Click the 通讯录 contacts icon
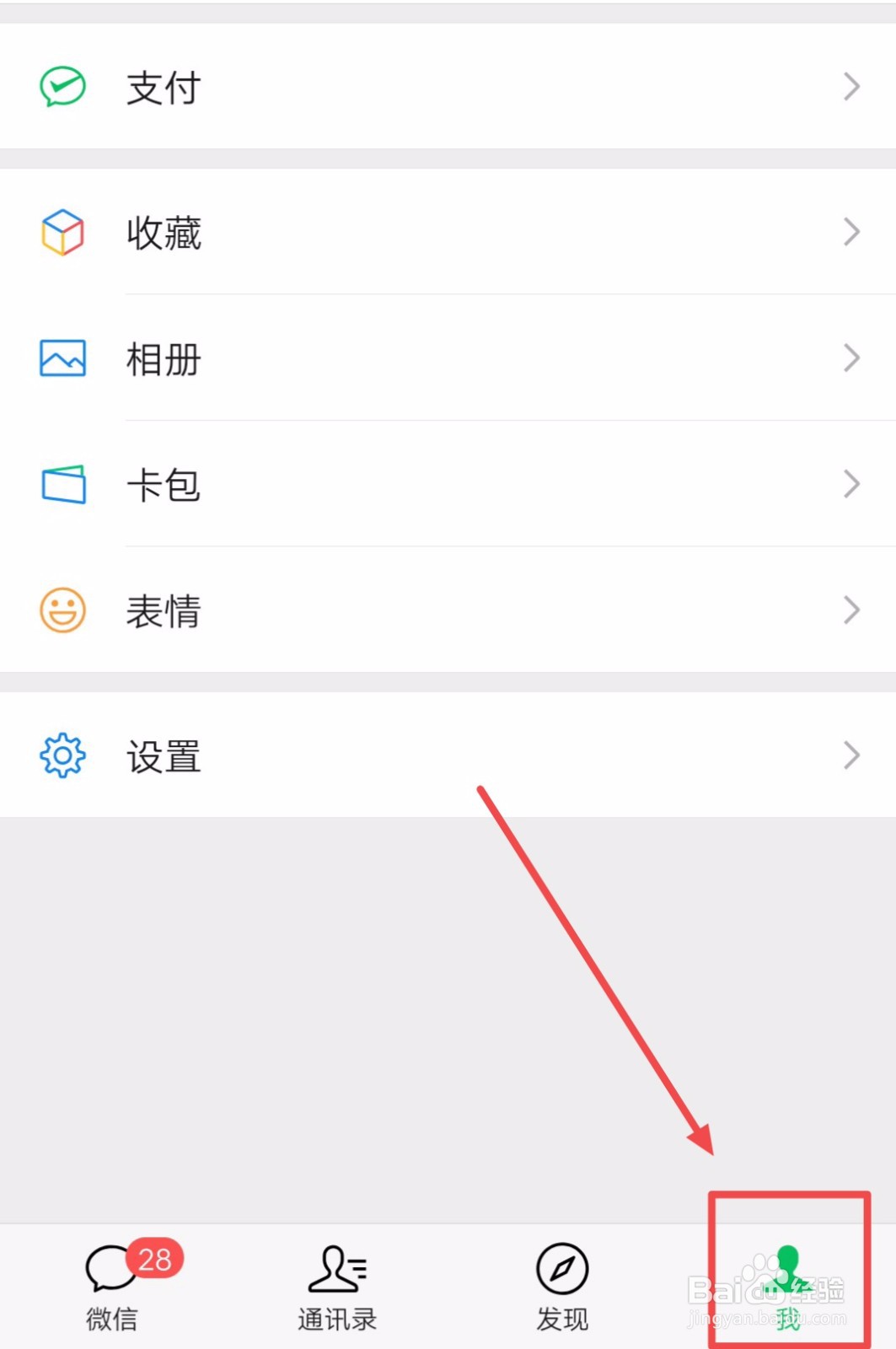 click(335, 1267)
